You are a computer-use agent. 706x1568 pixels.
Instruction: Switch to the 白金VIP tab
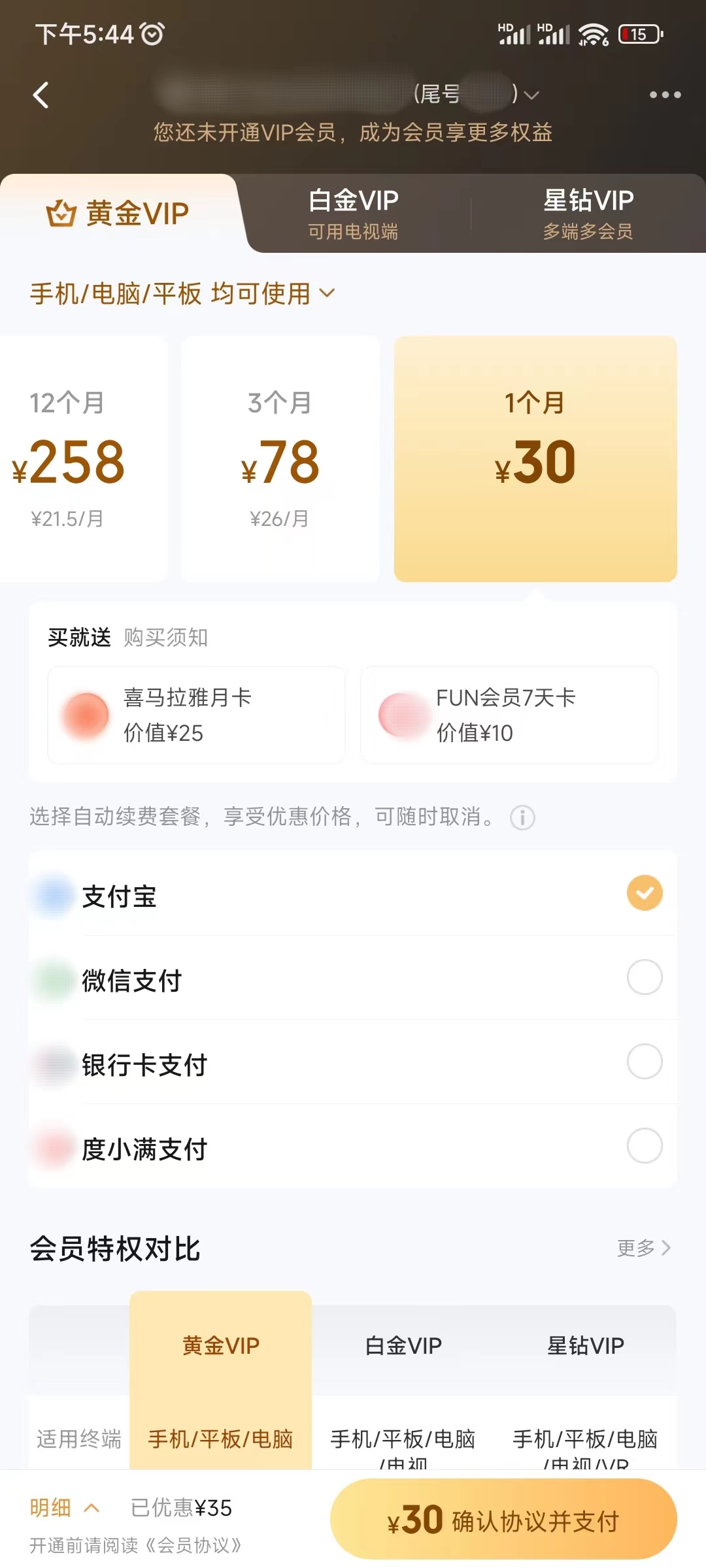[353, 210]
